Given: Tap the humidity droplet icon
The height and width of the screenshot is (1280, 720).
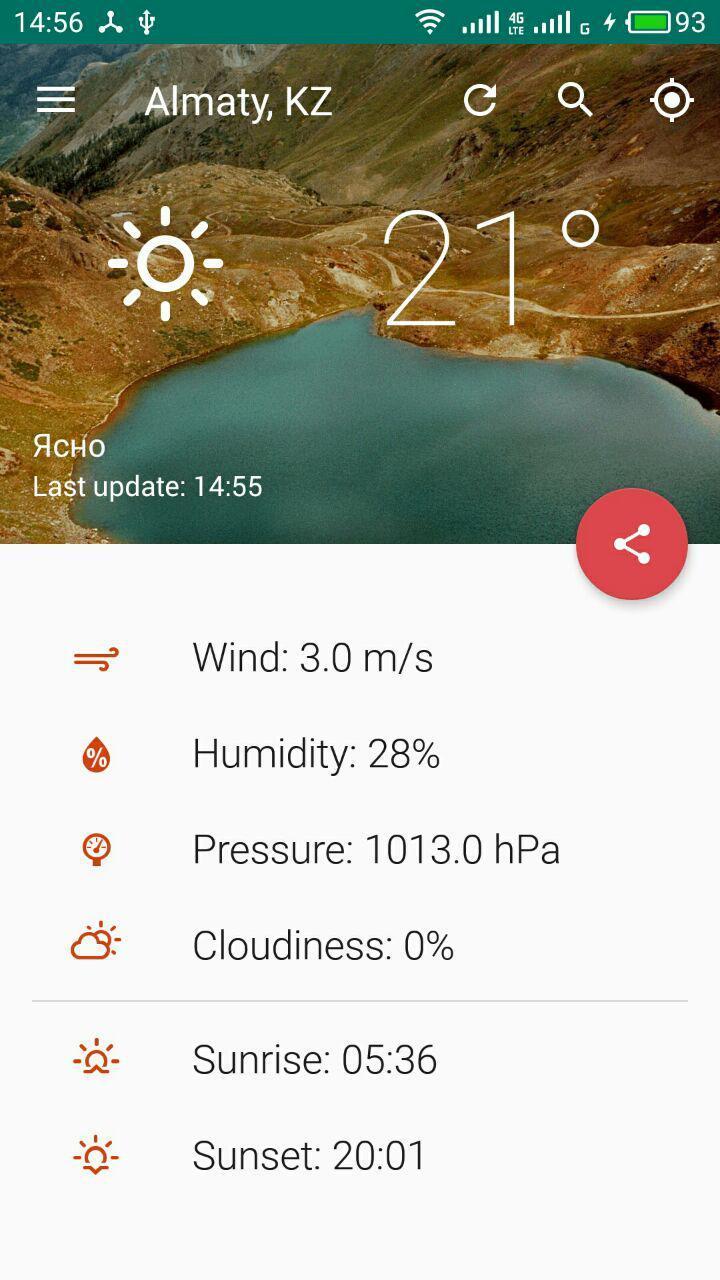Looking at the screenshot, I should tap(95, 753).
